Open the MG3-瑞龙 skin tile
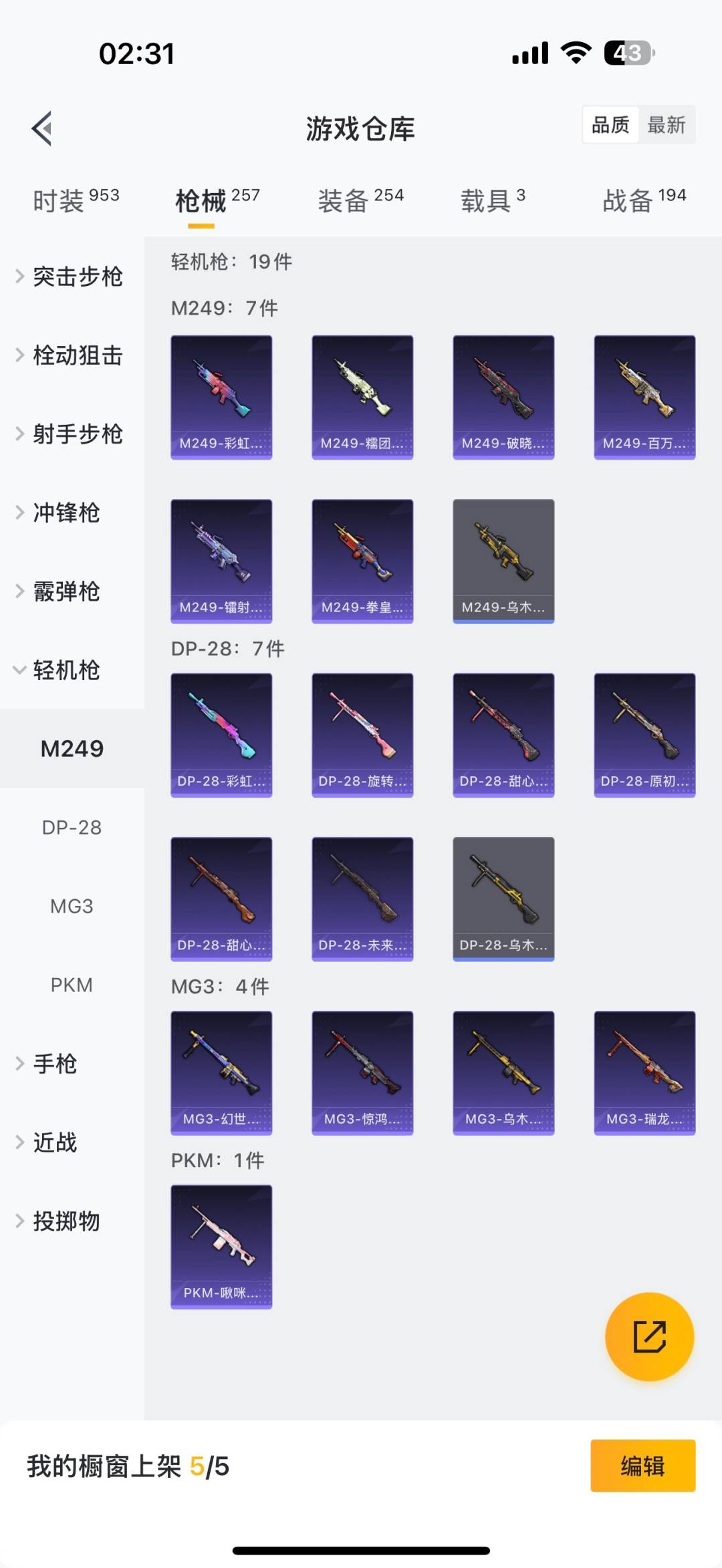Image resolution: width=722 pixels, height=1568 pixels. coord(644,1073)
